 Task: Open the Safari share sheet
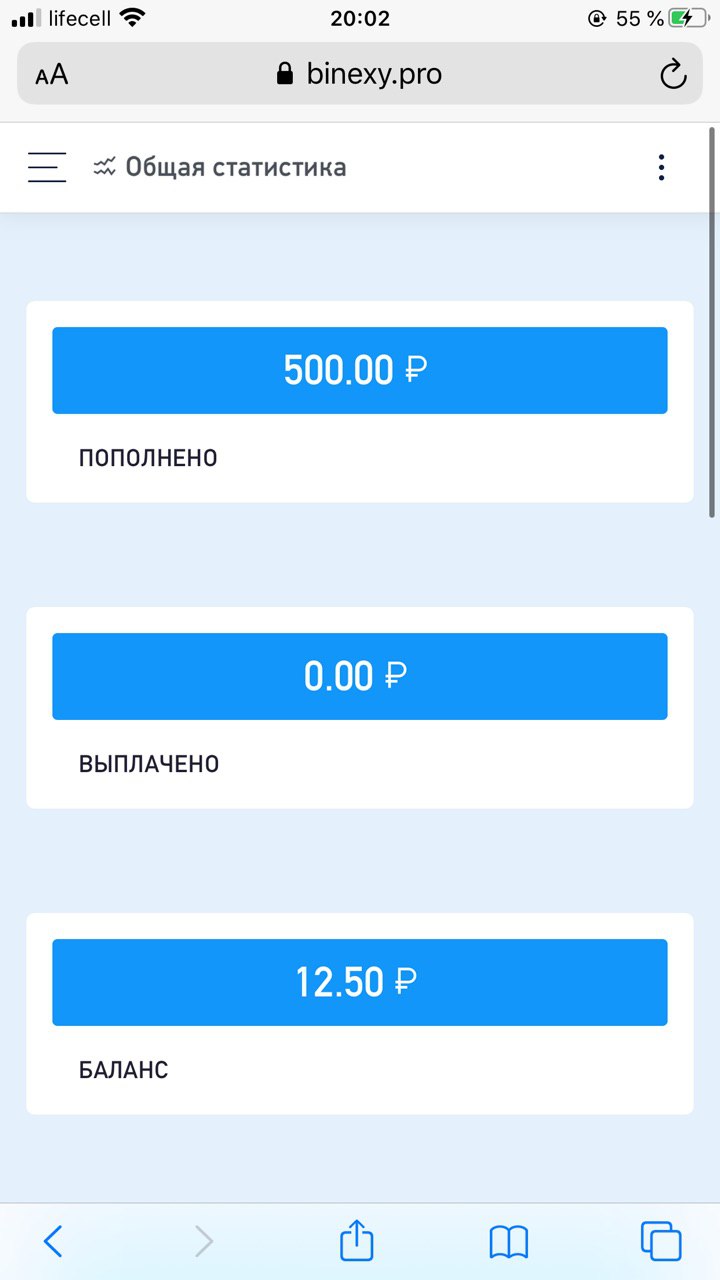357,1240
